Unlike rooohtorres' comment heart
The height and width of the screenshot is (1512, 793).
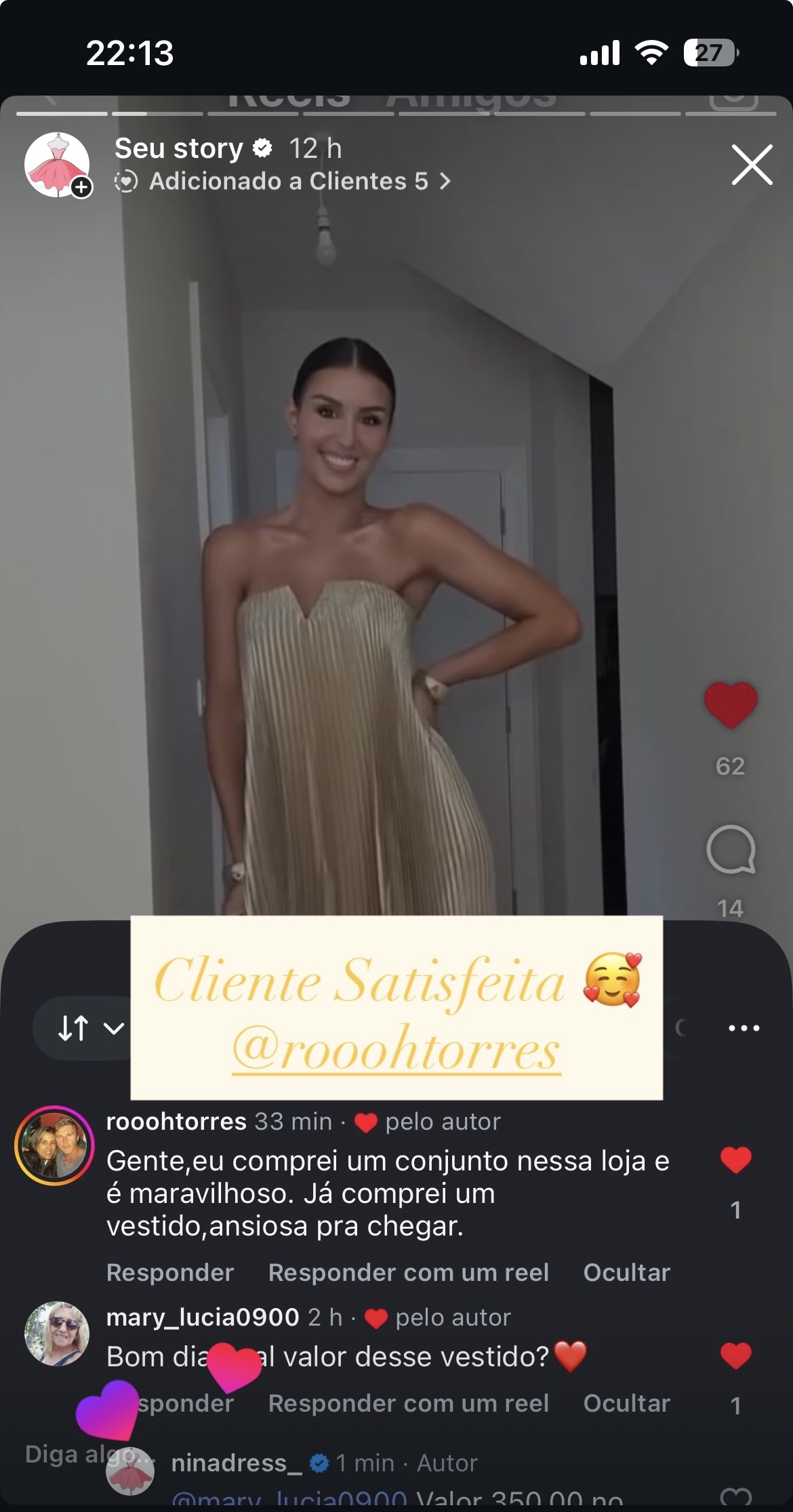(736, 1160)
